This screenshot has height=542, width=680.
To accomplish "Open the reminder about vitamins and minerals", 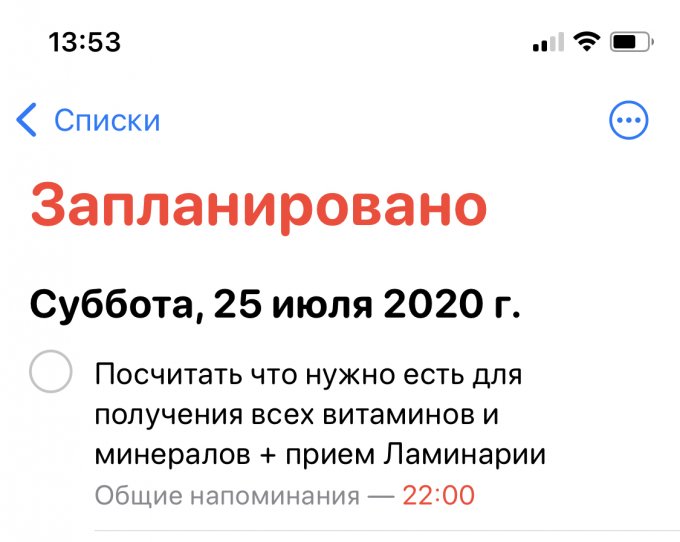I will [320, 415].
